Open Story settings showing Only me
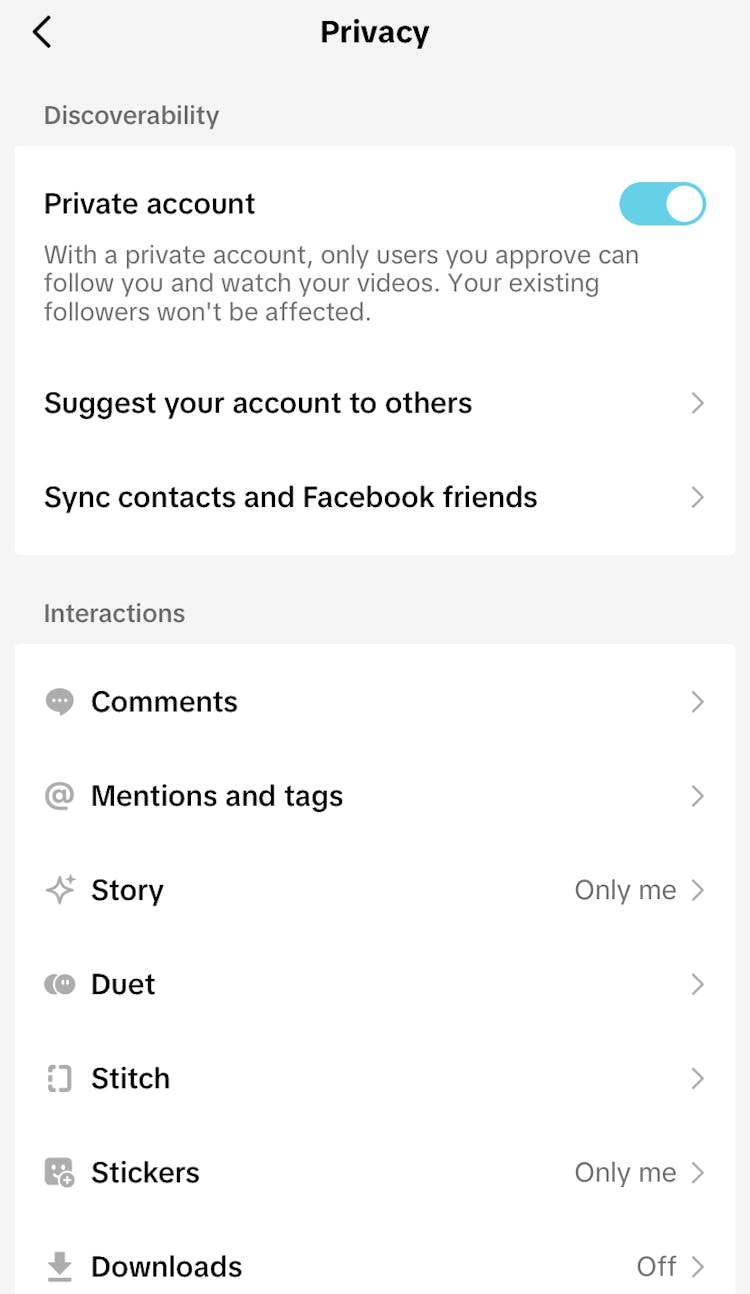The height and width of the screenshot is (1294, 750). coord(375,890)
